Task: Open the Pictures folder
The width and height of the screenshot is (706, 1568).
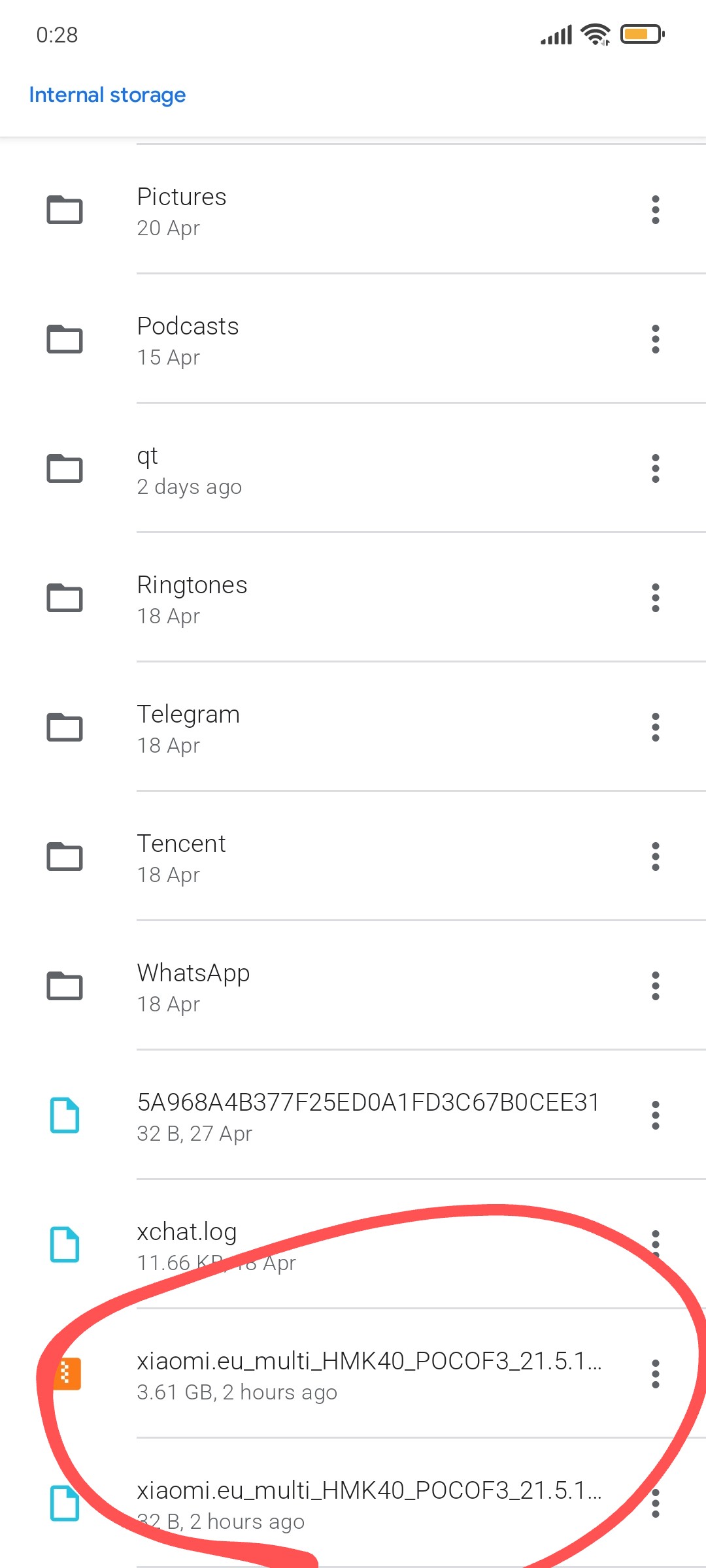Action: coord(353,210)
